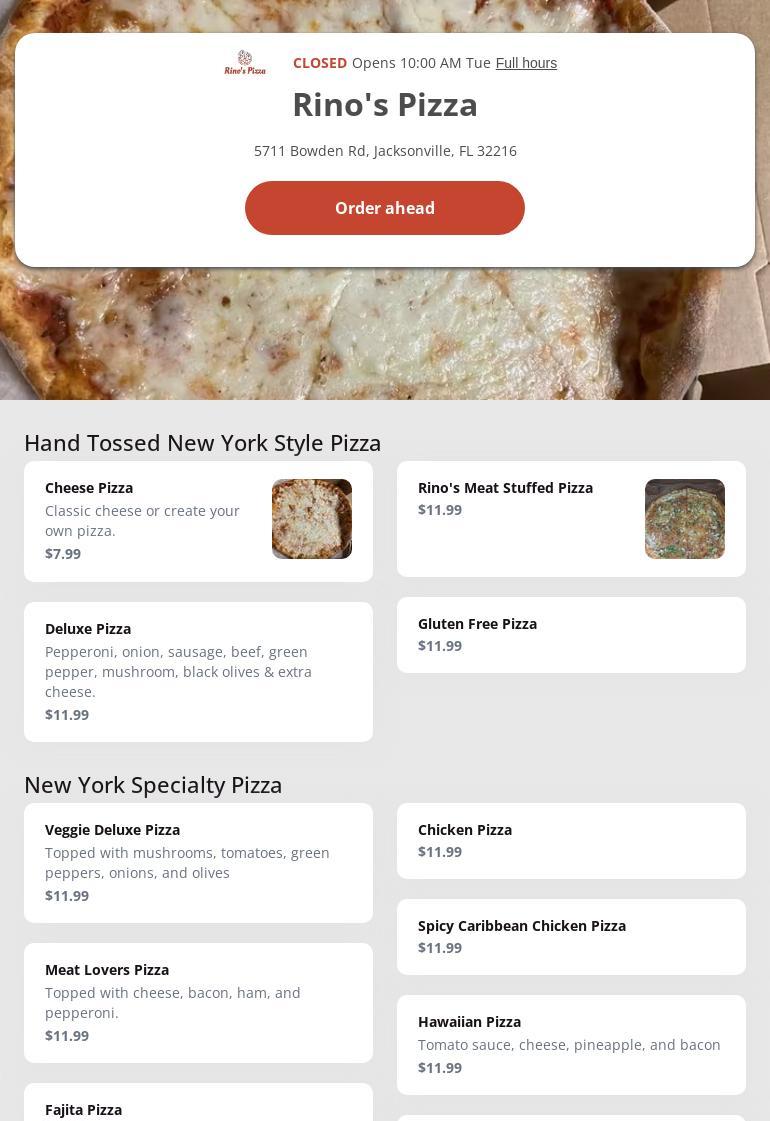Select the Hawaiian Pizza card
The width and height of the screenshot is (770, 1121).
coord(570,1044)
